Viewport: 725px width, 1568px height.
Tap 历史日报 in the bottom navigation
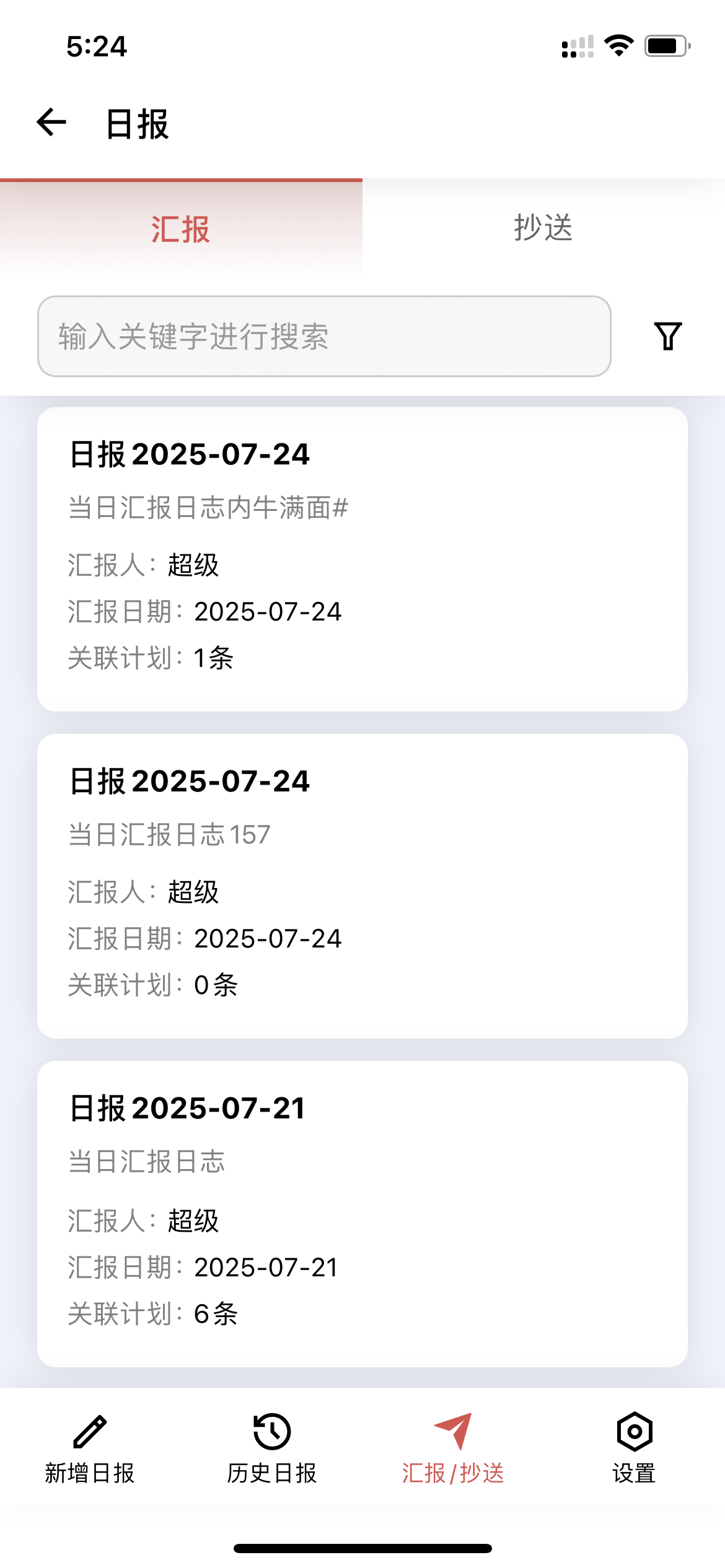tap(271, 1472)
